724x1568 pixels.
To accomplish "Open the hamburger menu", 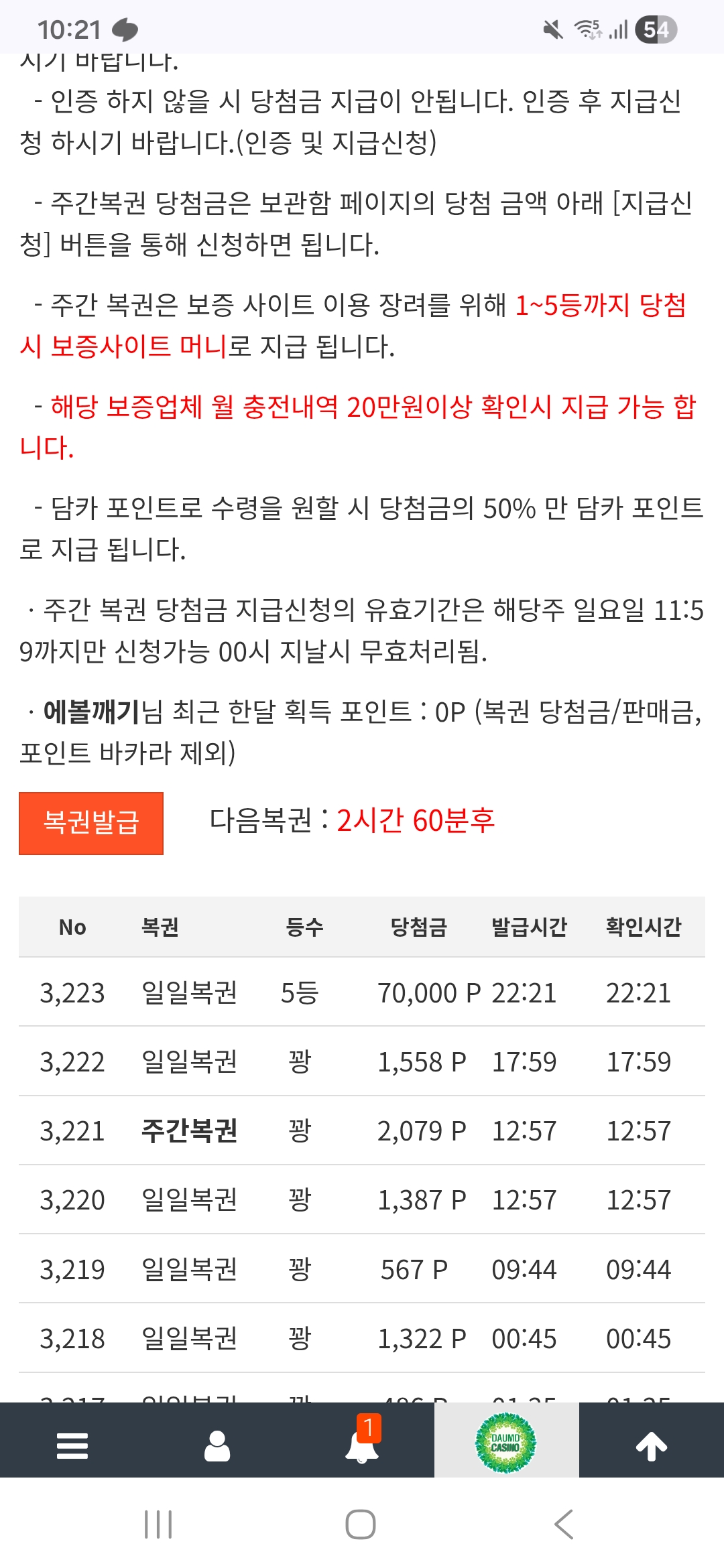I will pos(72,1445).
